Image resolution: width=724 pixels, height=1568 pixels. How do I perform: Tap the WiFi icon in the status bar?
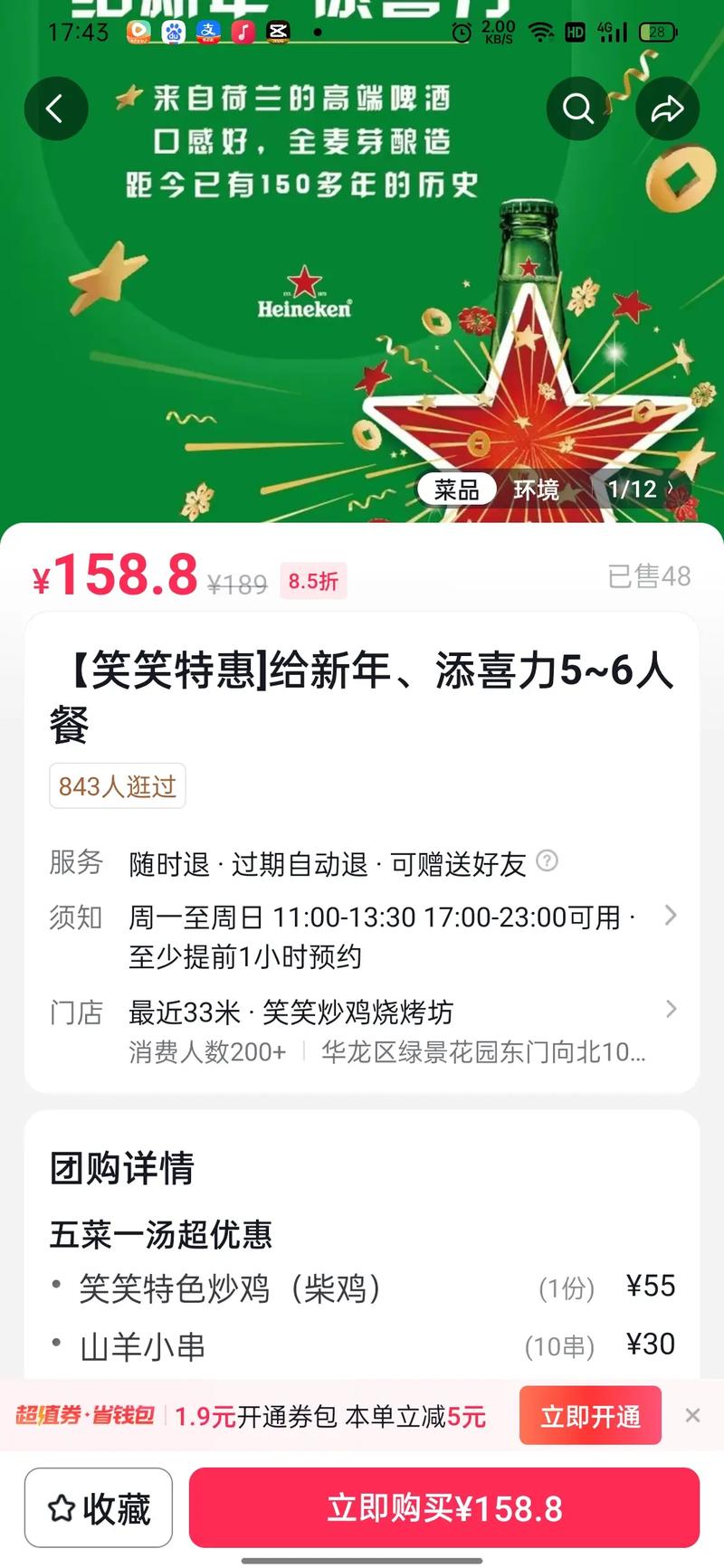(x=540, y=32)
